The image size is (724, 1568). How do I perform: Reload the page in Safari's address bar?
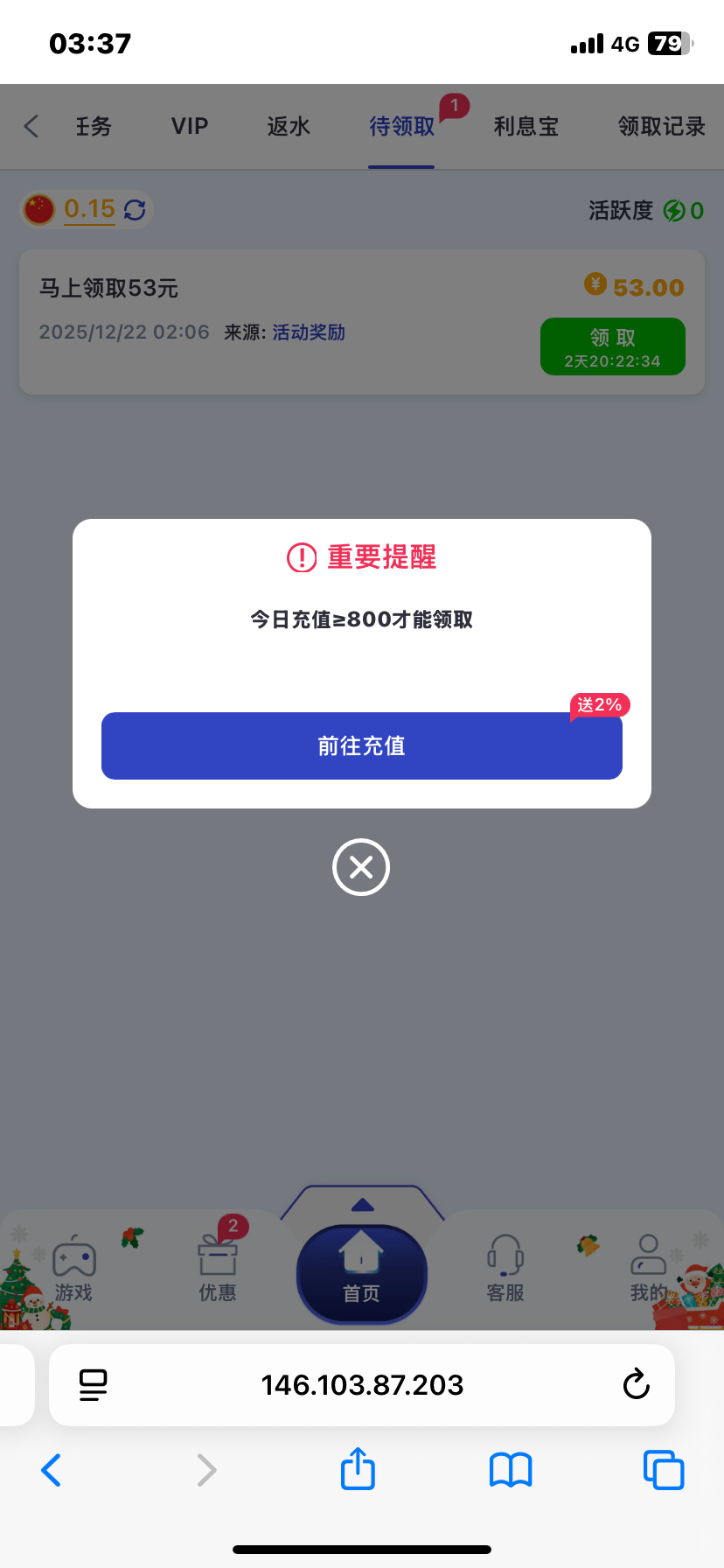(x=636, y=1384)
